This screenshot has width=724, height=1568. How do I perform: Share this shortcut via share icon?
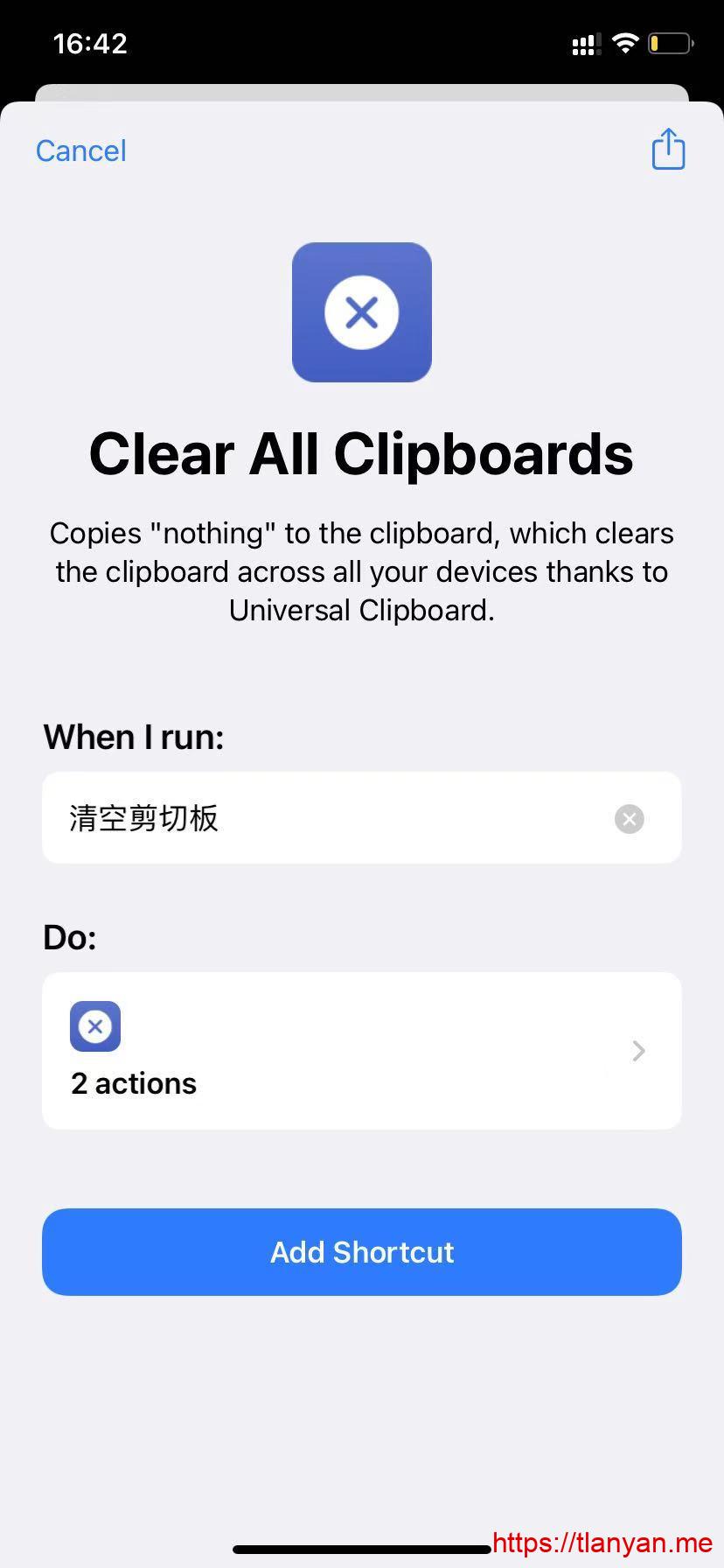pyautogui.click(x=668, y=149)
